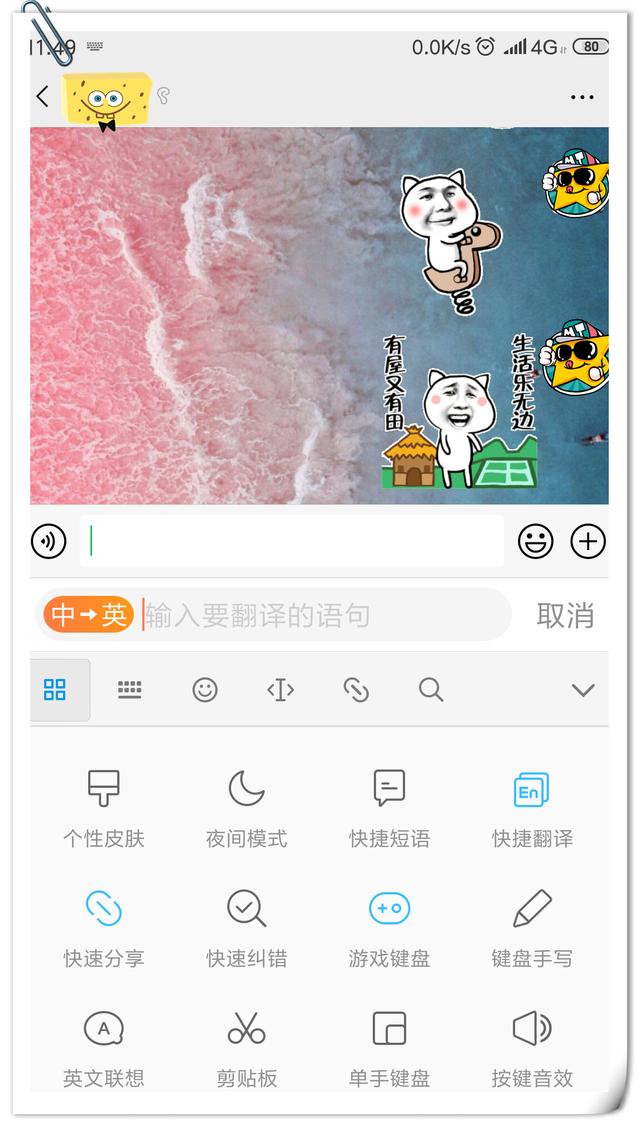Switch to keyboard layout view
Viewport: 640px width, 1127px height.
pos(130,690)
